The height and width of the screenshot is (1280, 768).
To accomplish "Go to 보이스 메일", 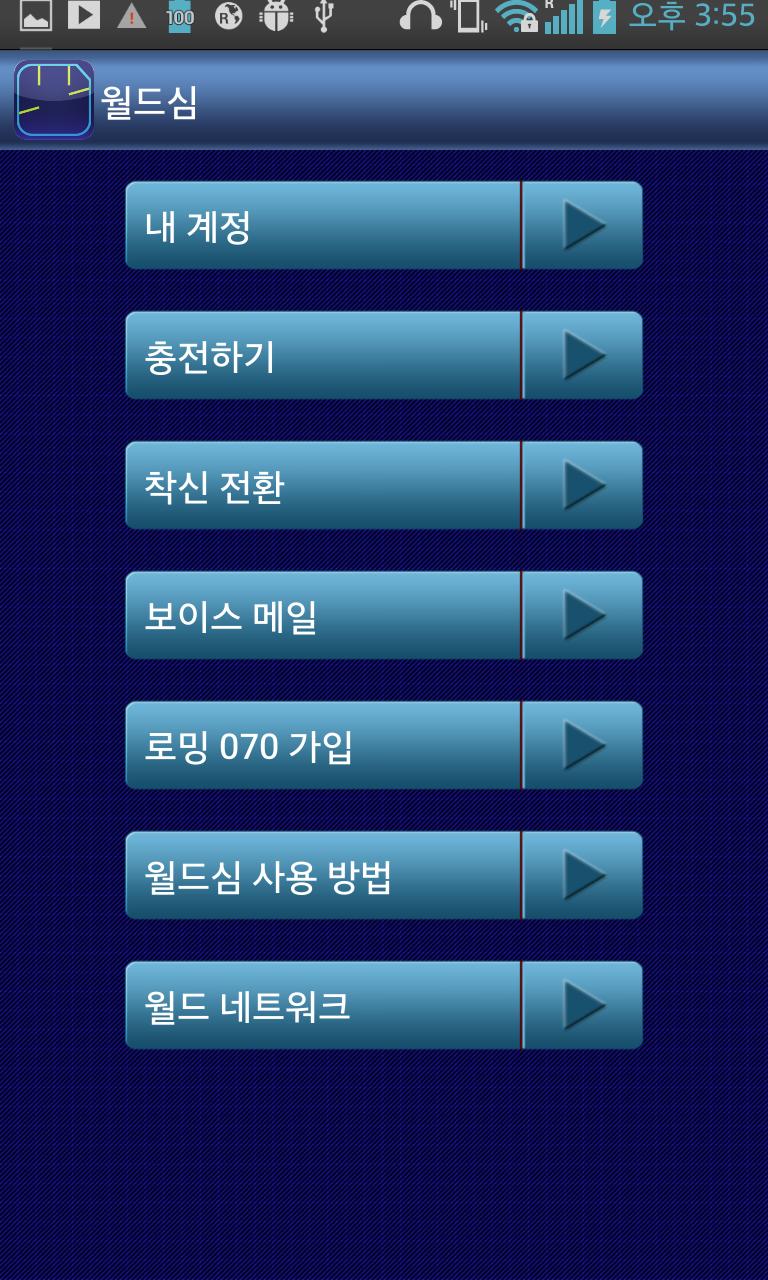I will coord(383,616).
